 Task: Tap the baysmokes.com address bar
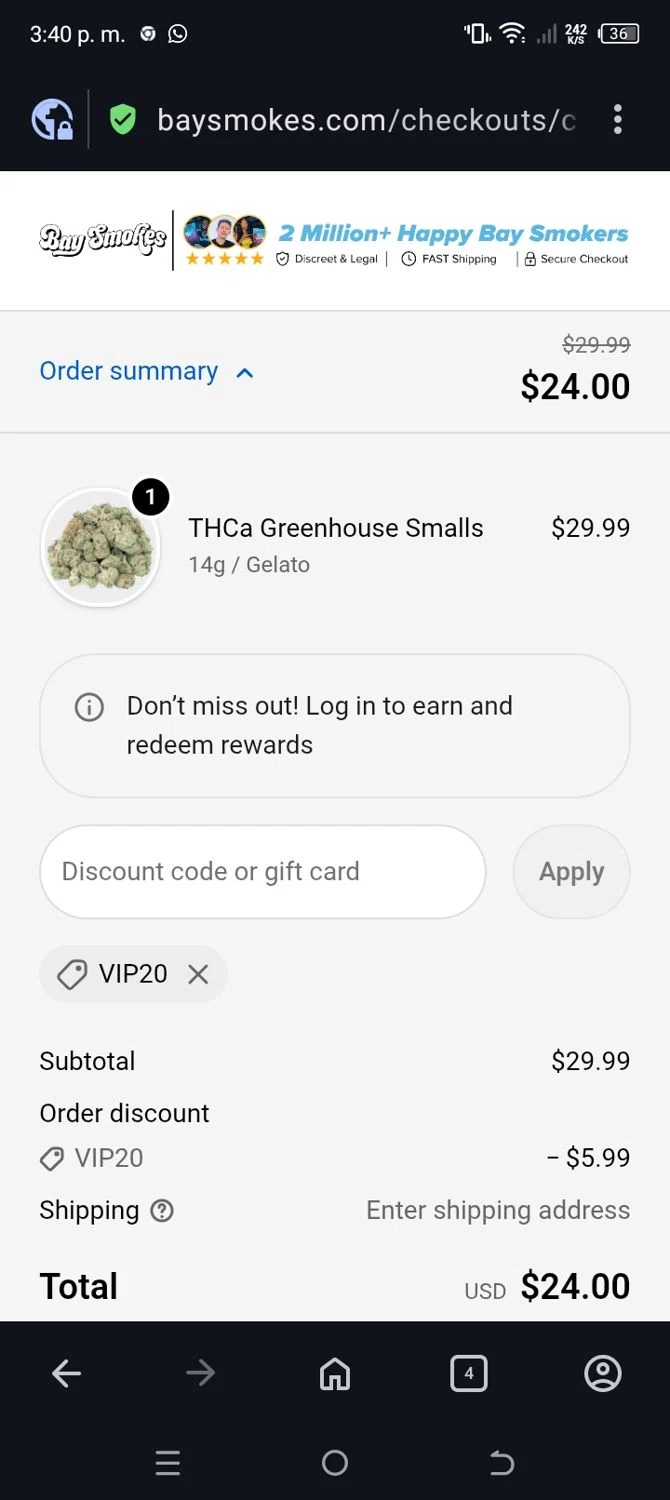(x=365, y=120)
